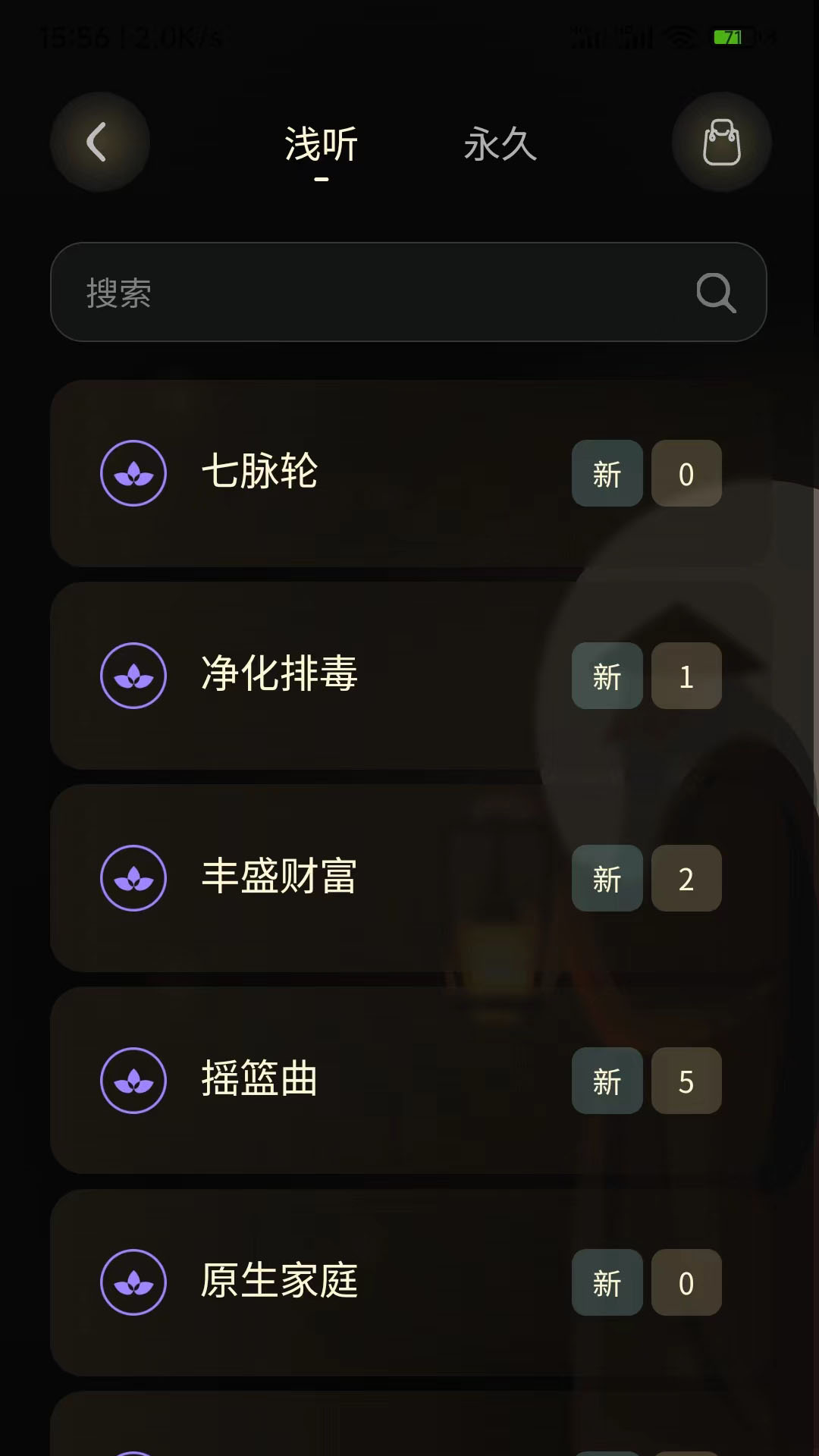The image size is (819, 1456).
Task: Open the 丰盛财富 category
Action: click(279, 877)
